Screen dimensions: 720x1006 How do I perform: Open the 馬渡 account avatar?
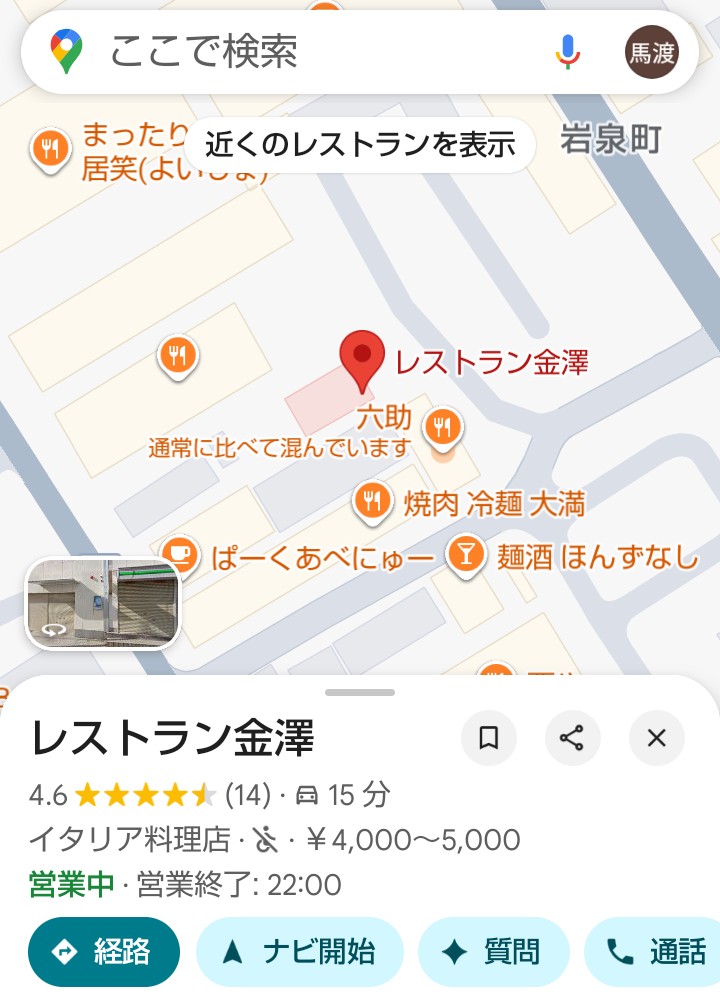point(651,52)
